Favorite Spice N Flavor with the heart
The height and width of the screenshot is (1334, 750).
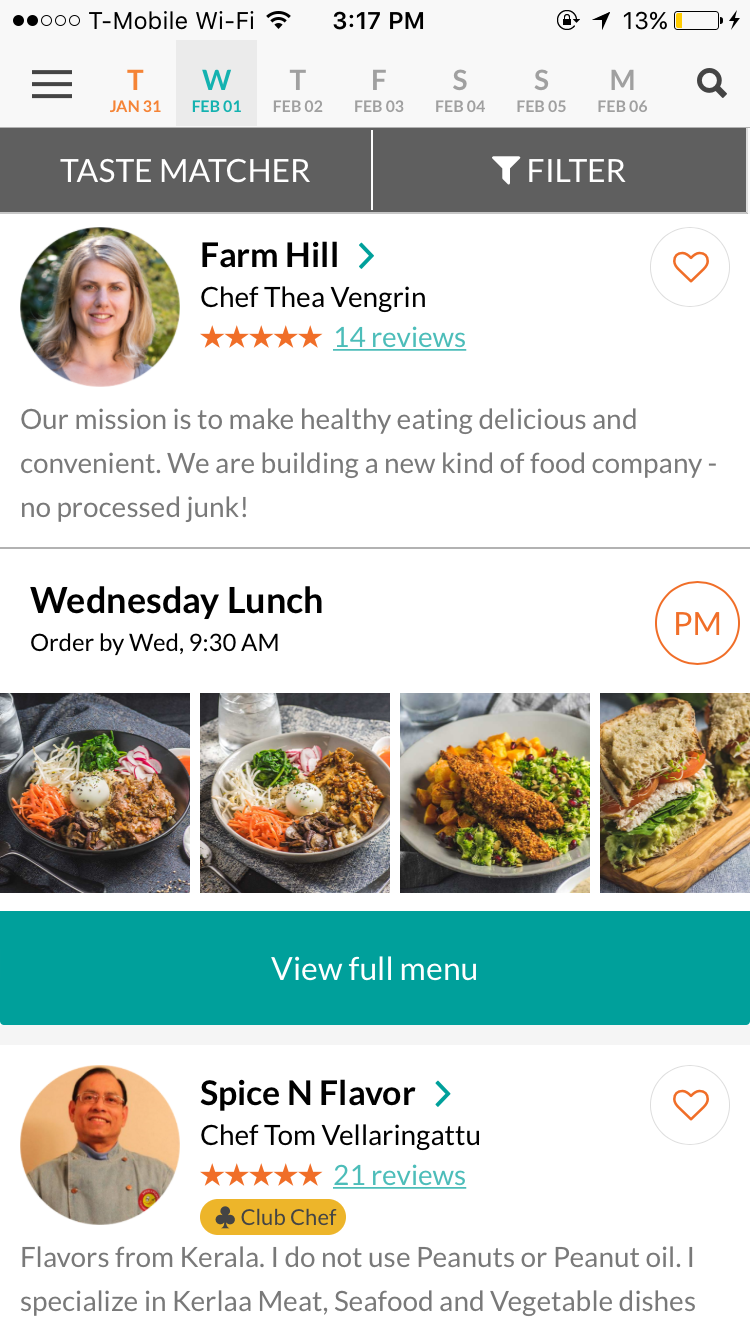coord(690,1105)
